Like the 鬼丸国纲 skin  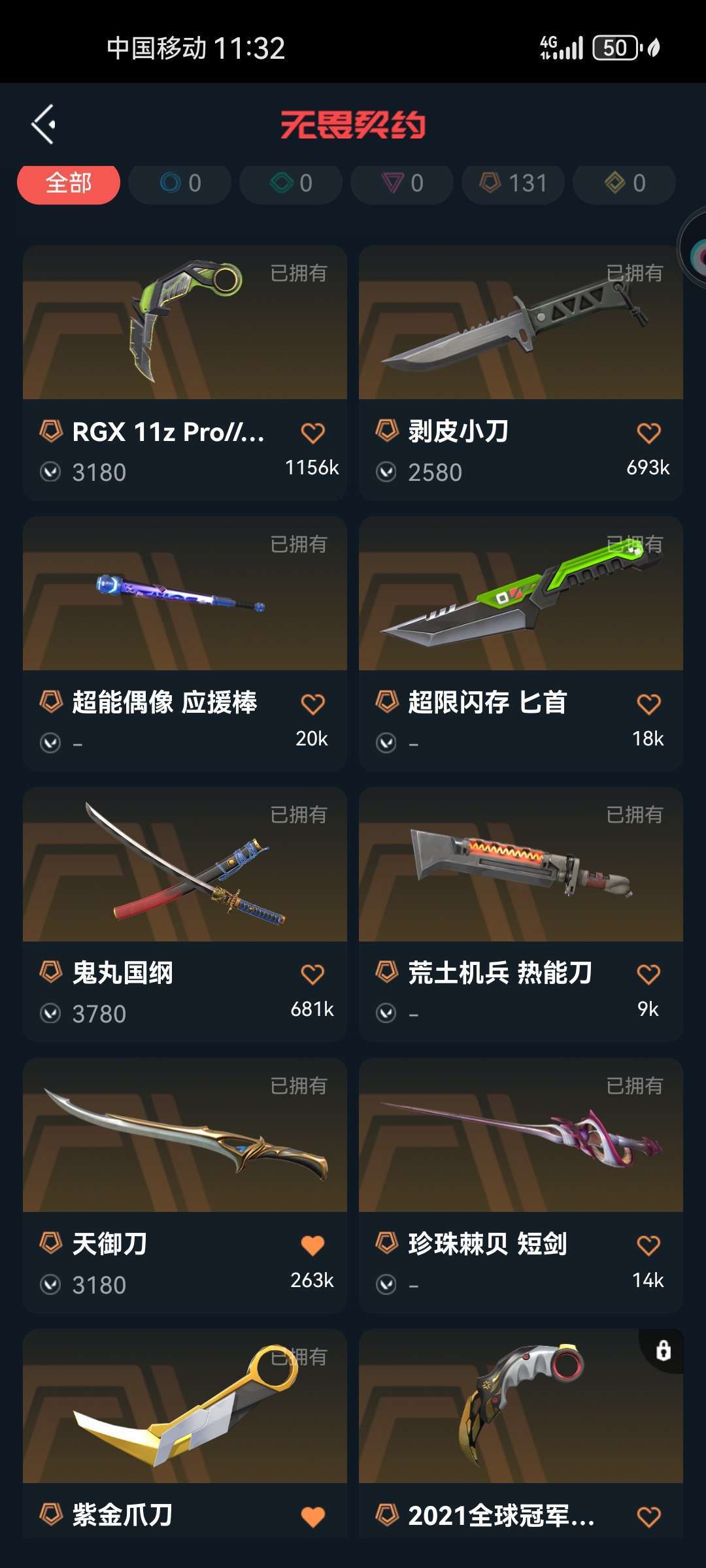[312, 974]
